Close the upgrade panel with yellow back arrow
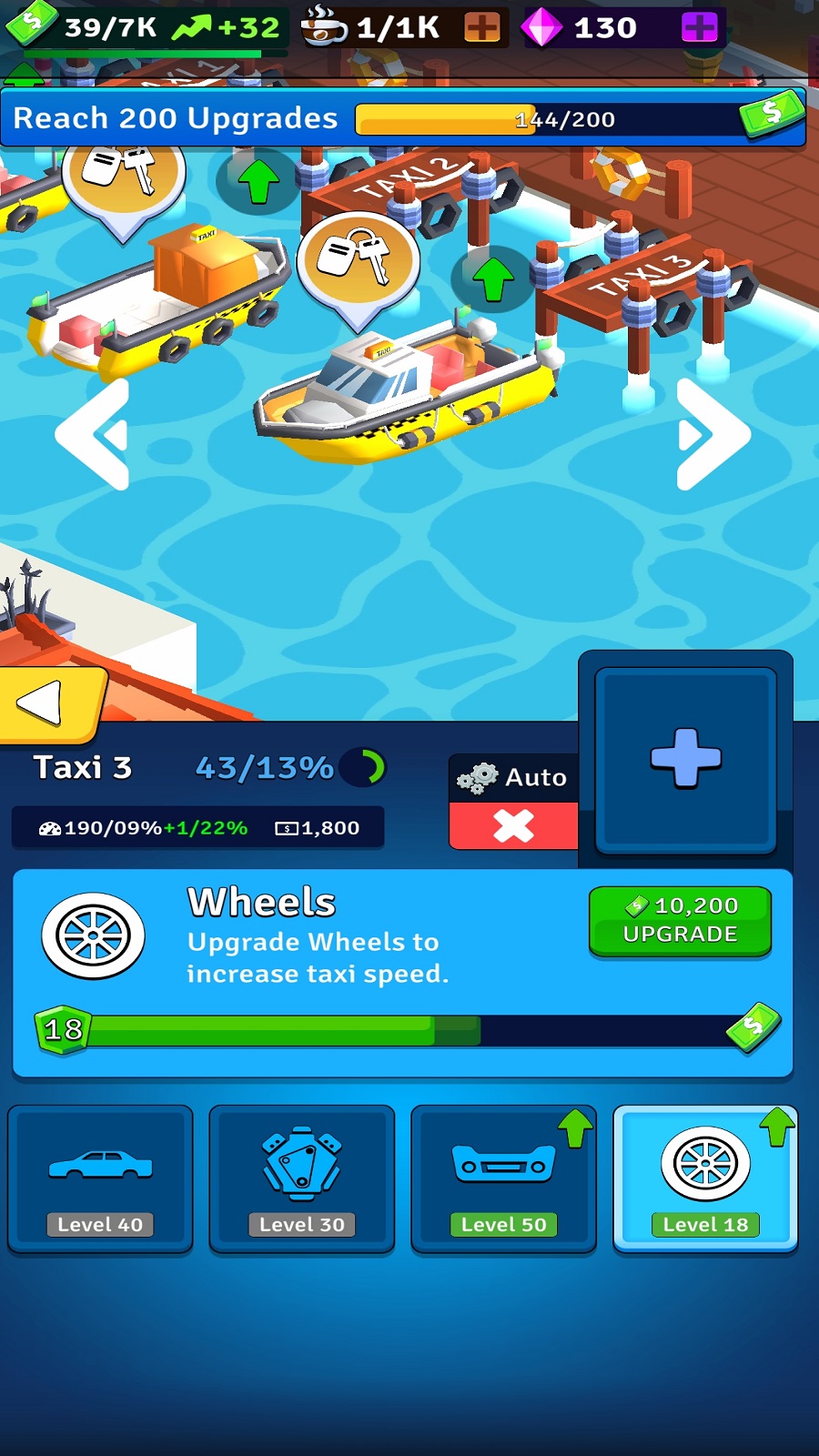Screen dimensions: 819x1456 (x=45, y=703)
